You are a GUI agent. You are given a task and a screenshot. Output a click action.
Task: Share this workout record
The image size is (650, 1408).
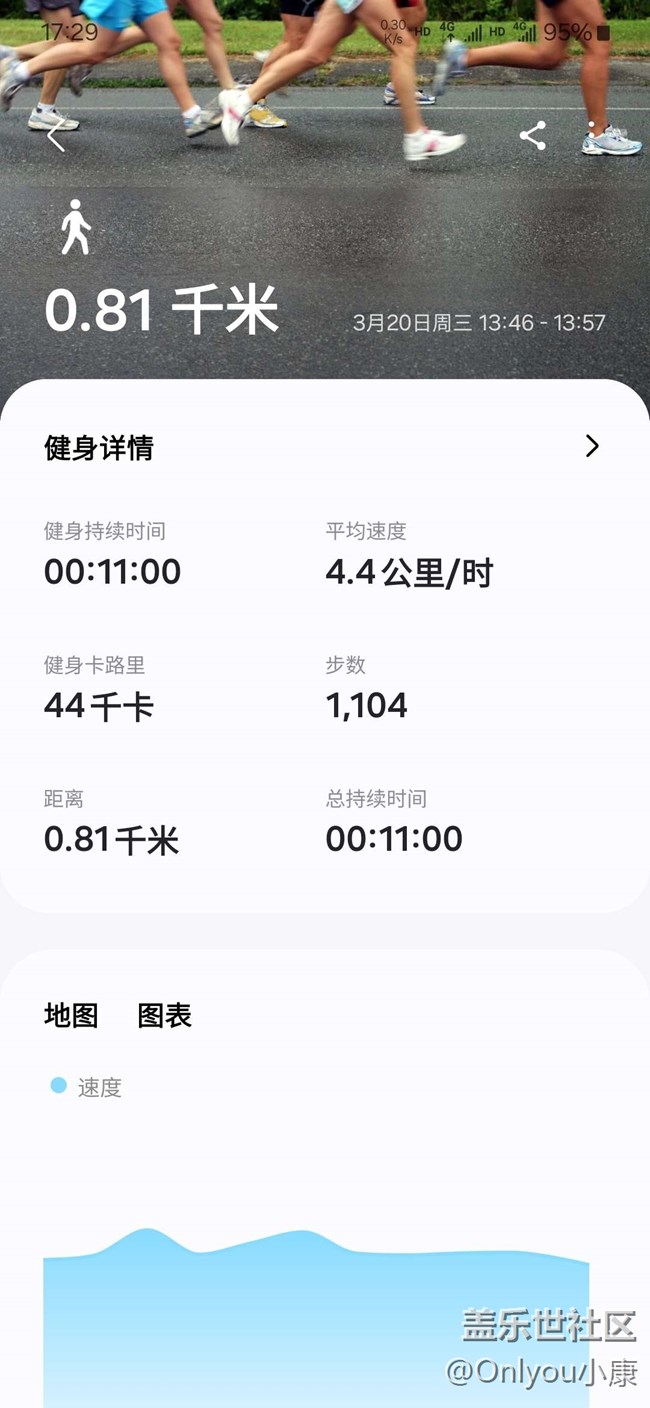(x=533, y=136)
